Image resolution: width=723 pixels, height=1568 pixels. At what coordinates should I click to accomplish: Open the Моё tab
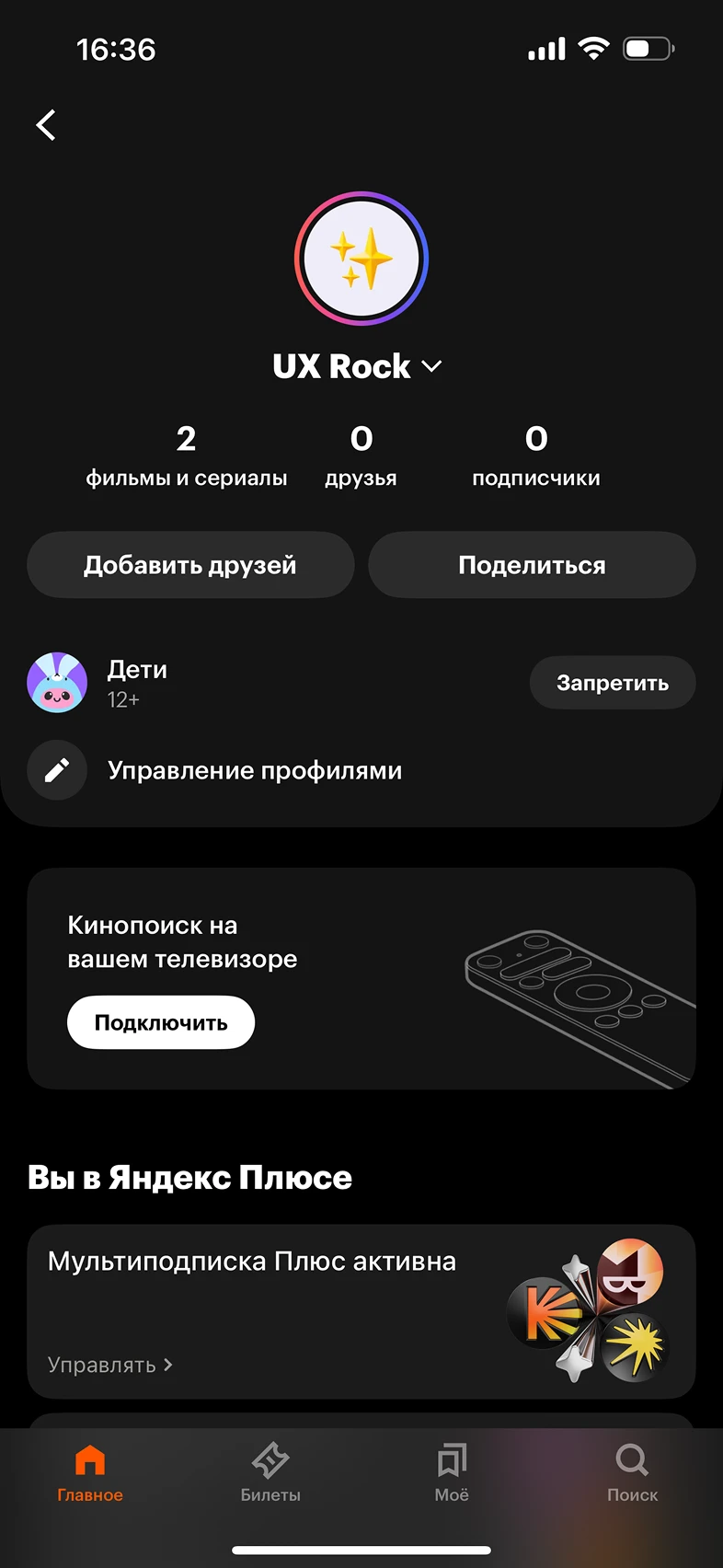(x=452, y=1472)
